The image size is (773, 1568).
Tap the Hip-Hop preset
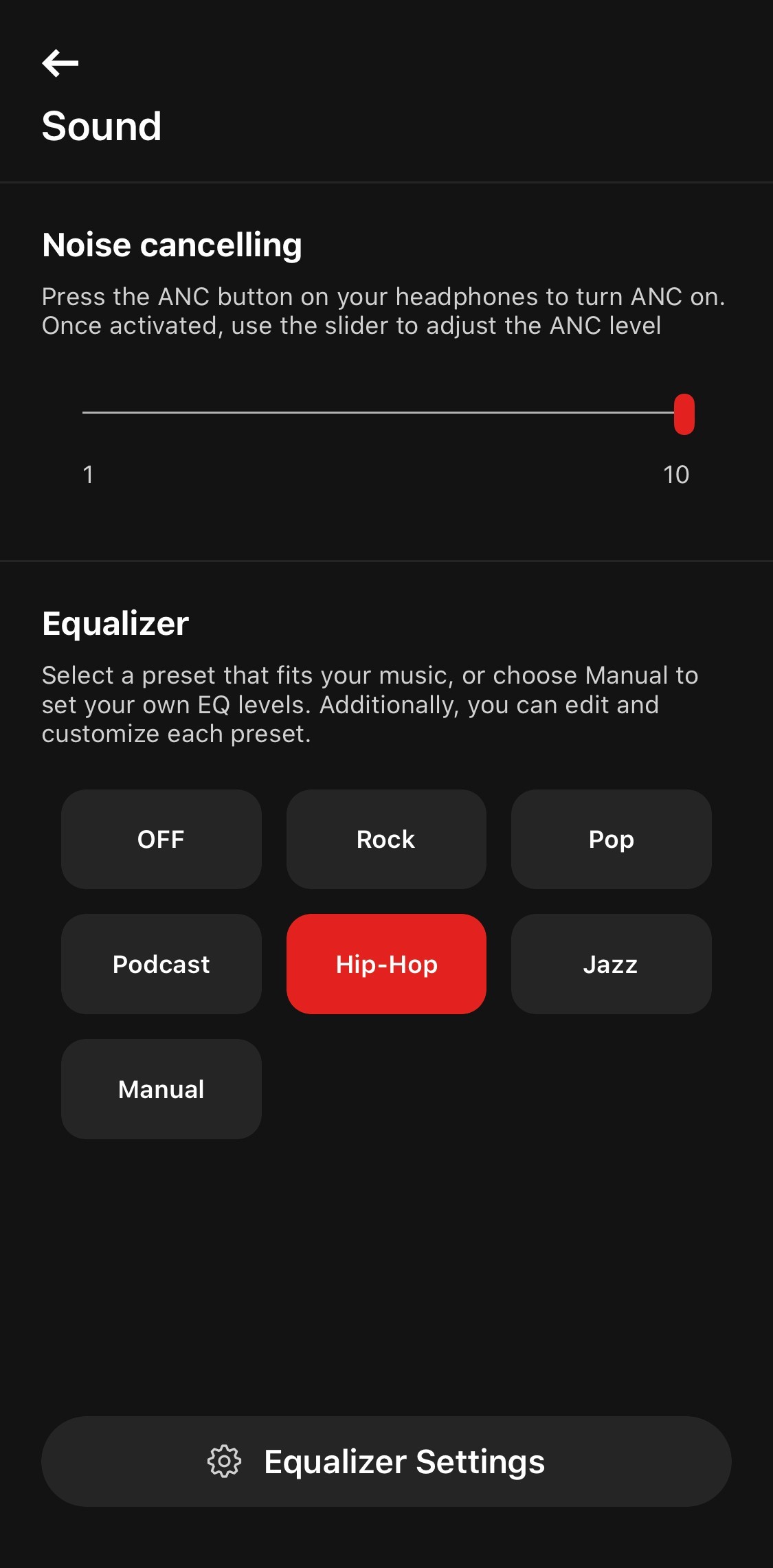coord(386,964)
